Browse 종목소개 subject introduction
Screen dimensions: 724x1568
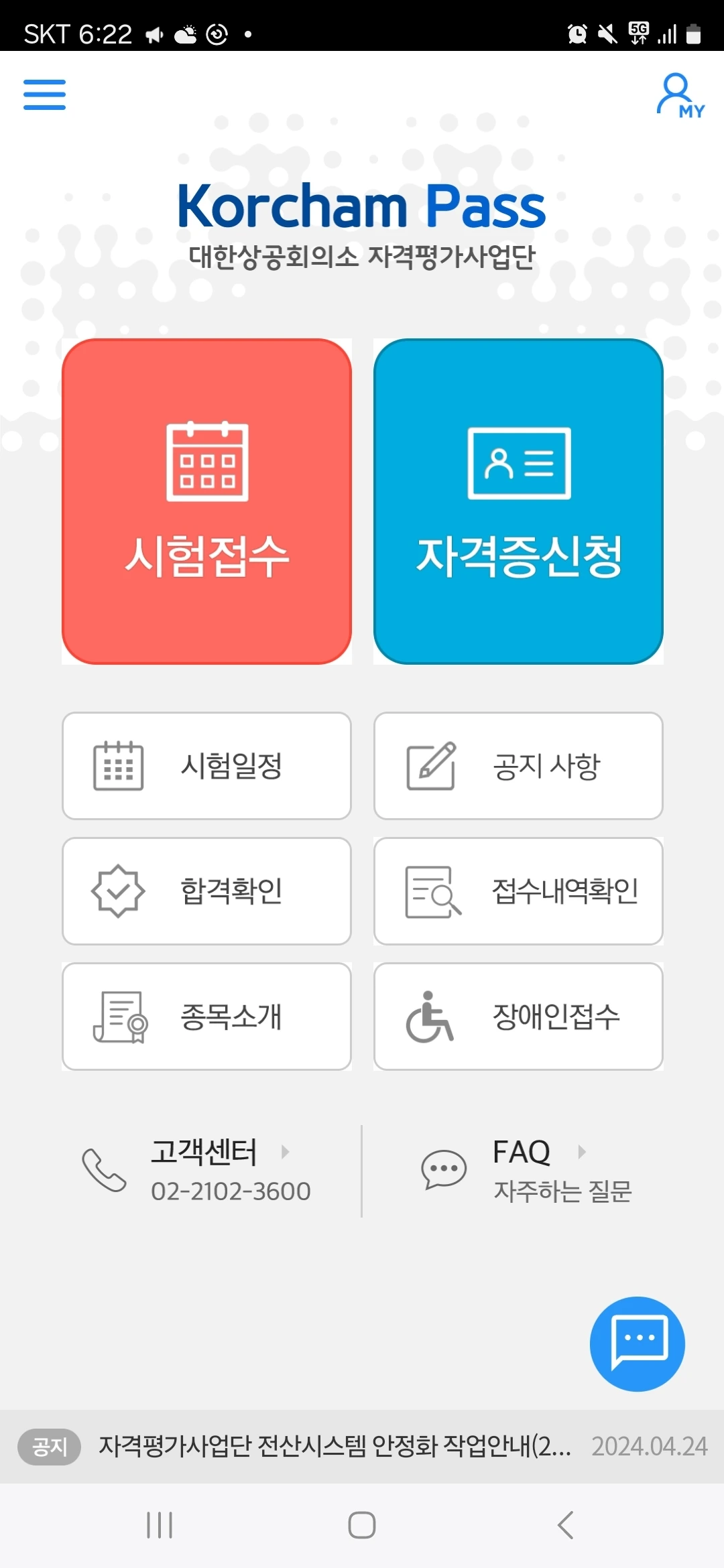[x=206, y=1017]
